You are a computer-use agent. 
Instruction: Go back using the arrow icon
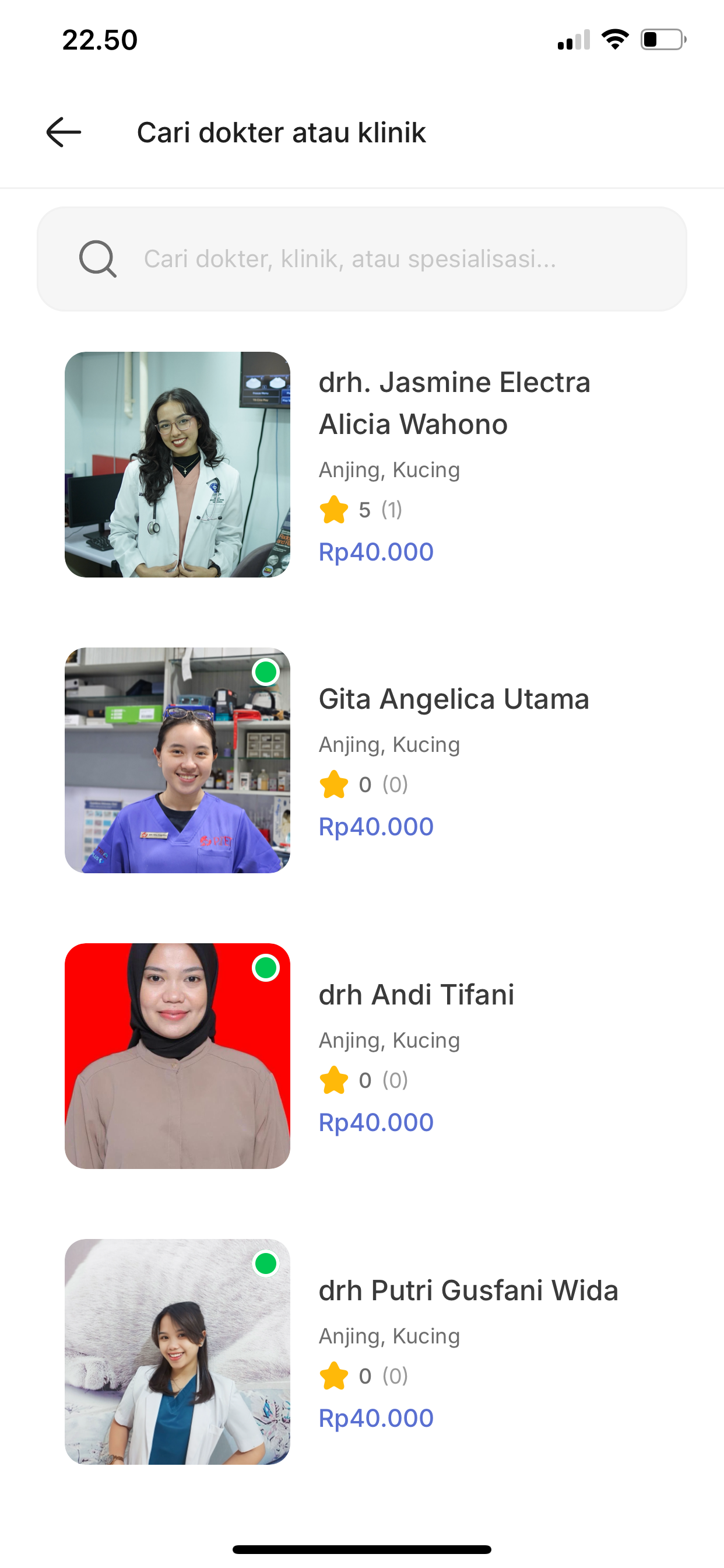click(x=64, y=132)
